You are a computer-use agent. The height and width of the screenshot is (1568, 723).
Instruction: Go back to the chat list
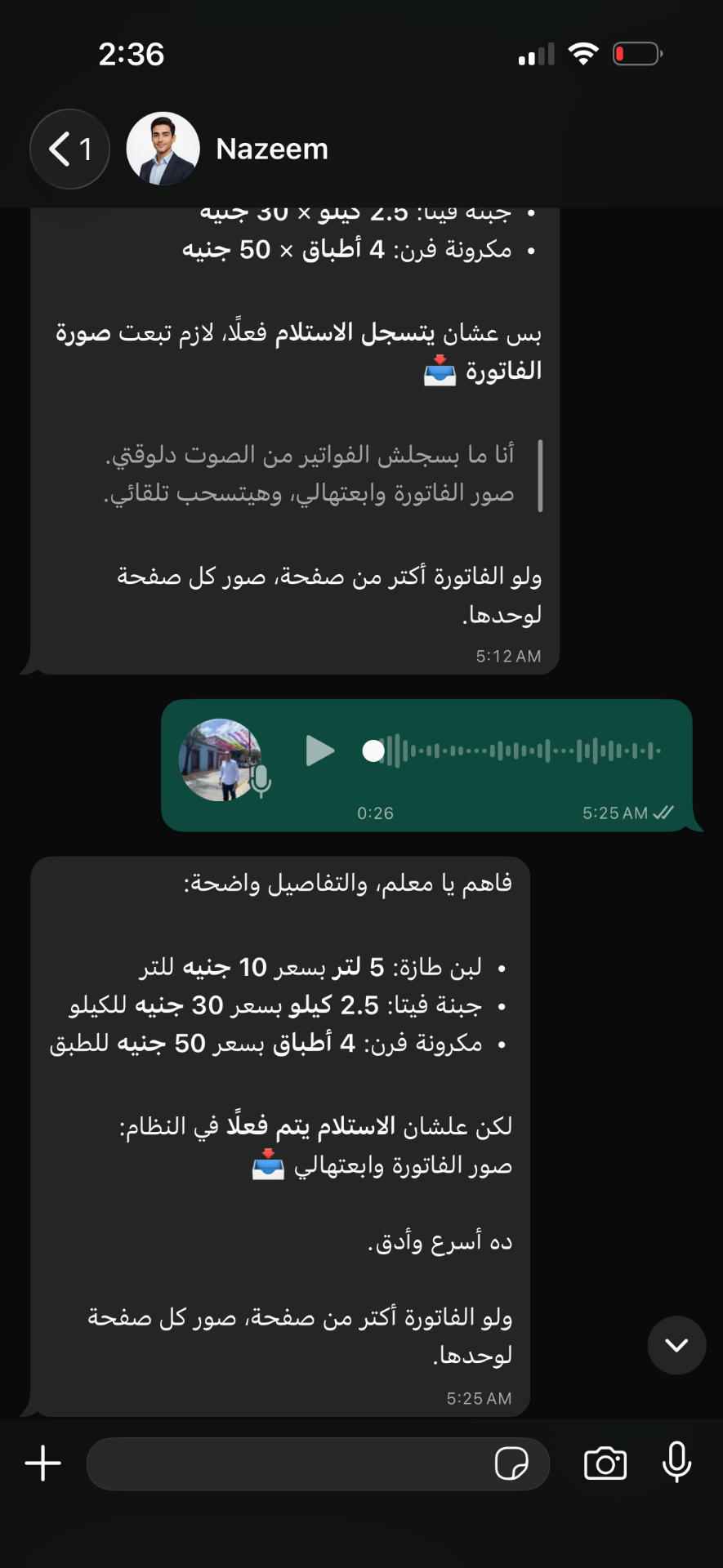[69, 149]
